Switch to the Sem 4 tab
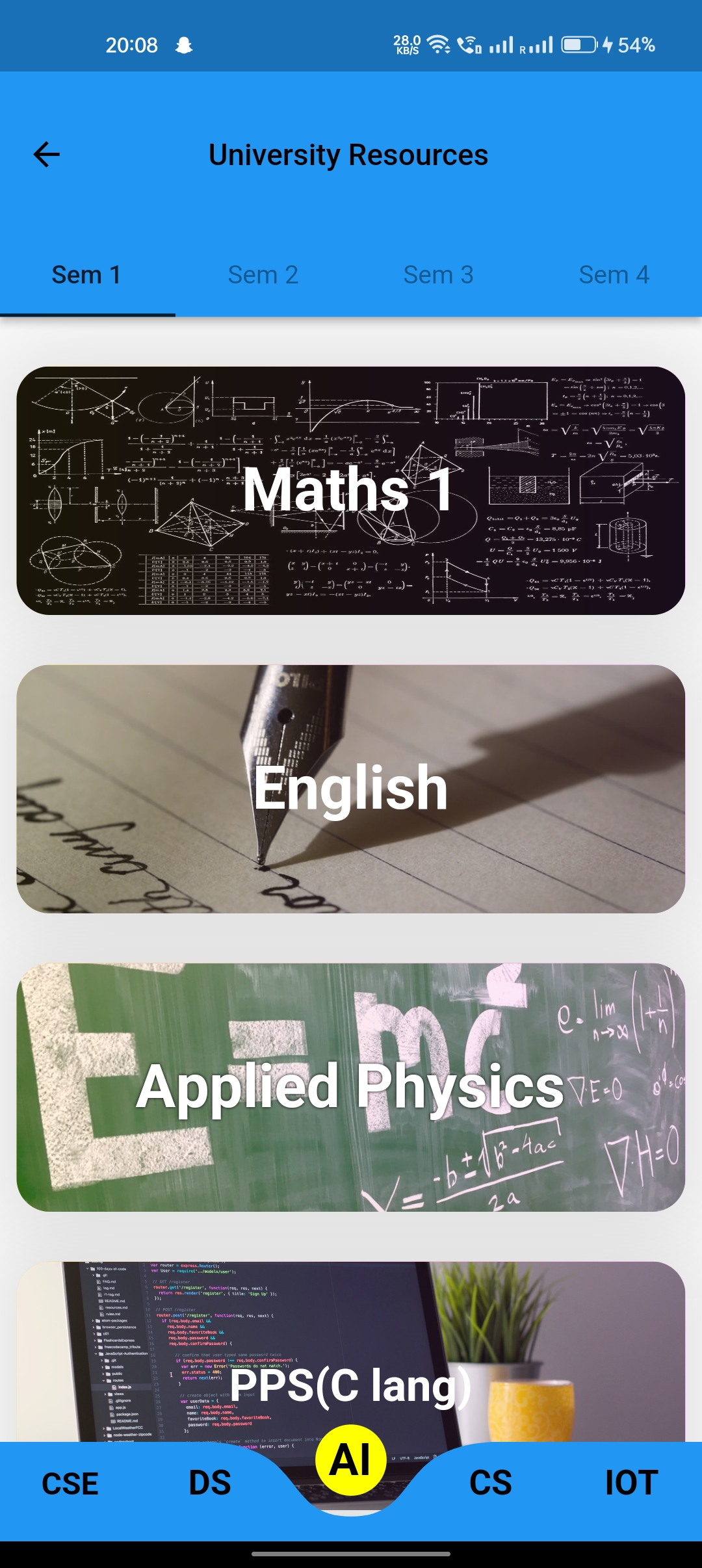The height and width of the screenshot is (1568, 702). (614, 275)
